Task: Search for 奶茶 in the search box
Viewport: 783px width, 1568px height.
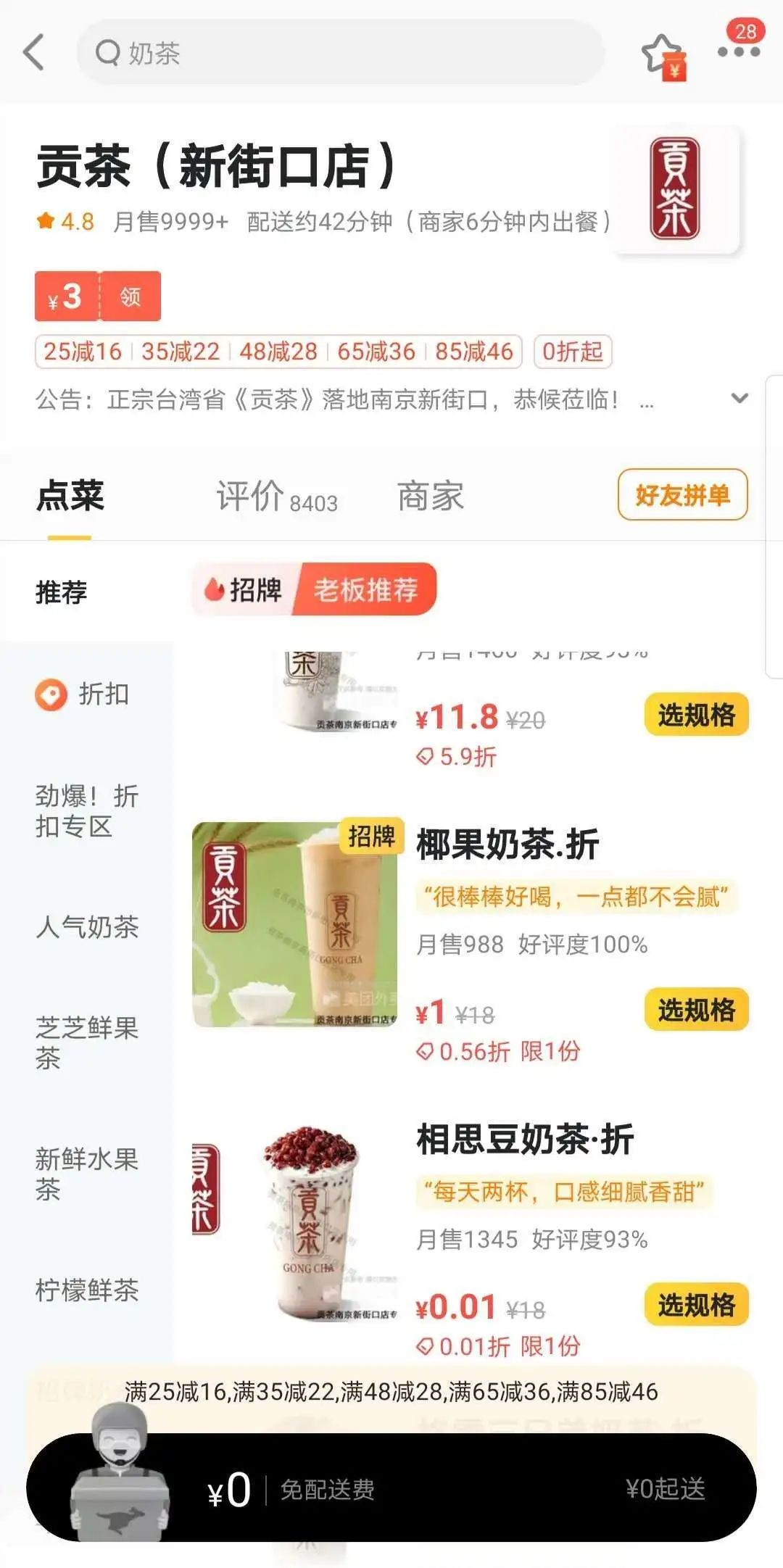Action: pyautogui.click(x=341, y=53)
